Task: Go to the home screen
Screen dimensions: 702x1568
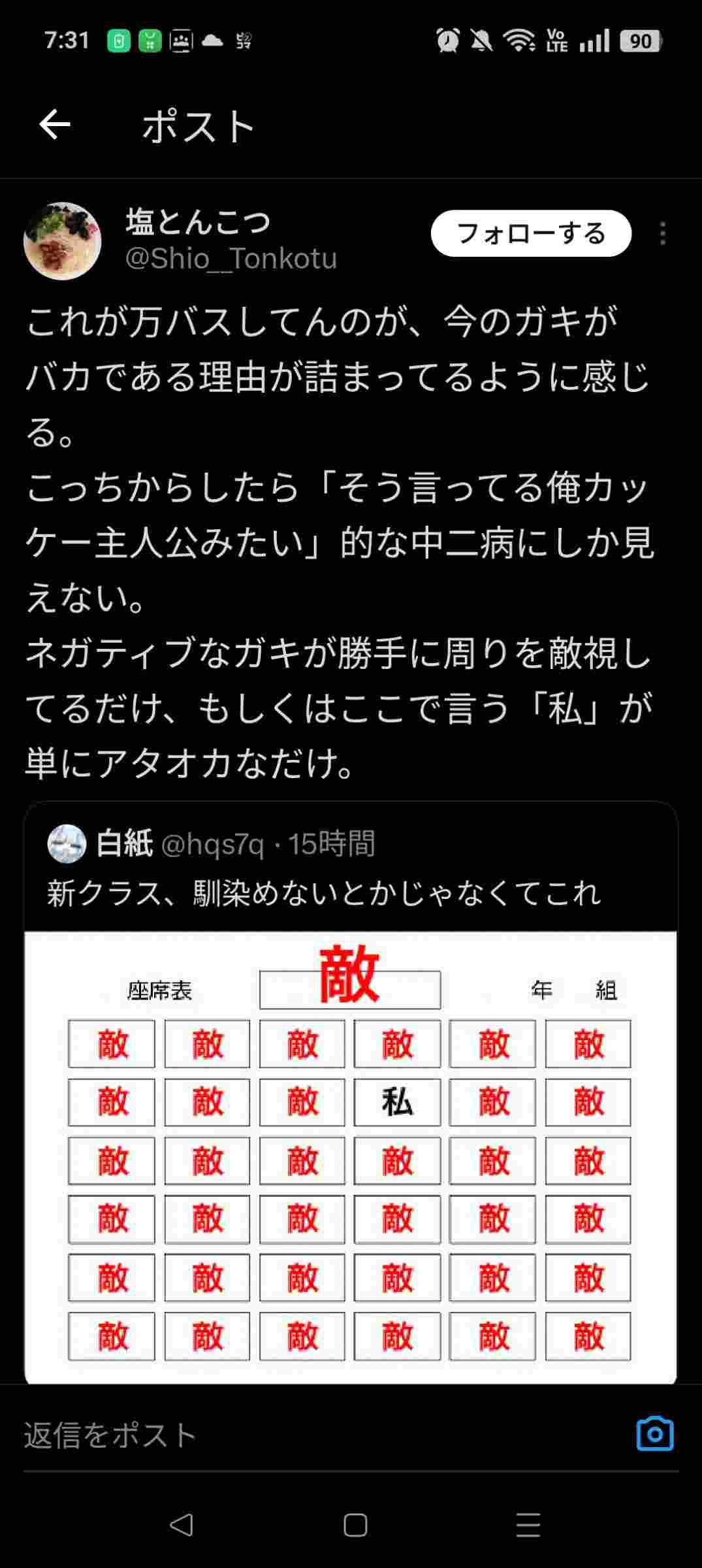Action: (355, 1526)
